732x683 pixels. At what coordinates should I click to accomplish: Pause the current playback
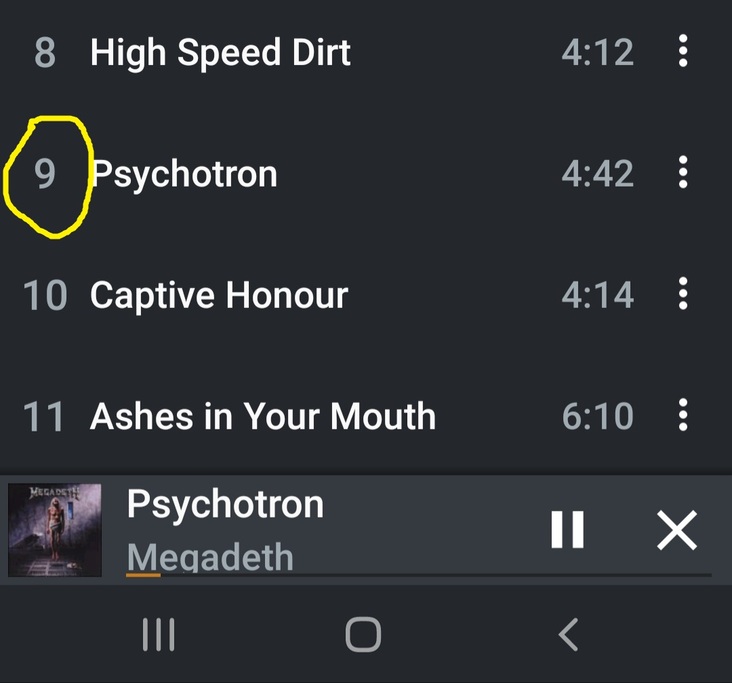(567, 529)
